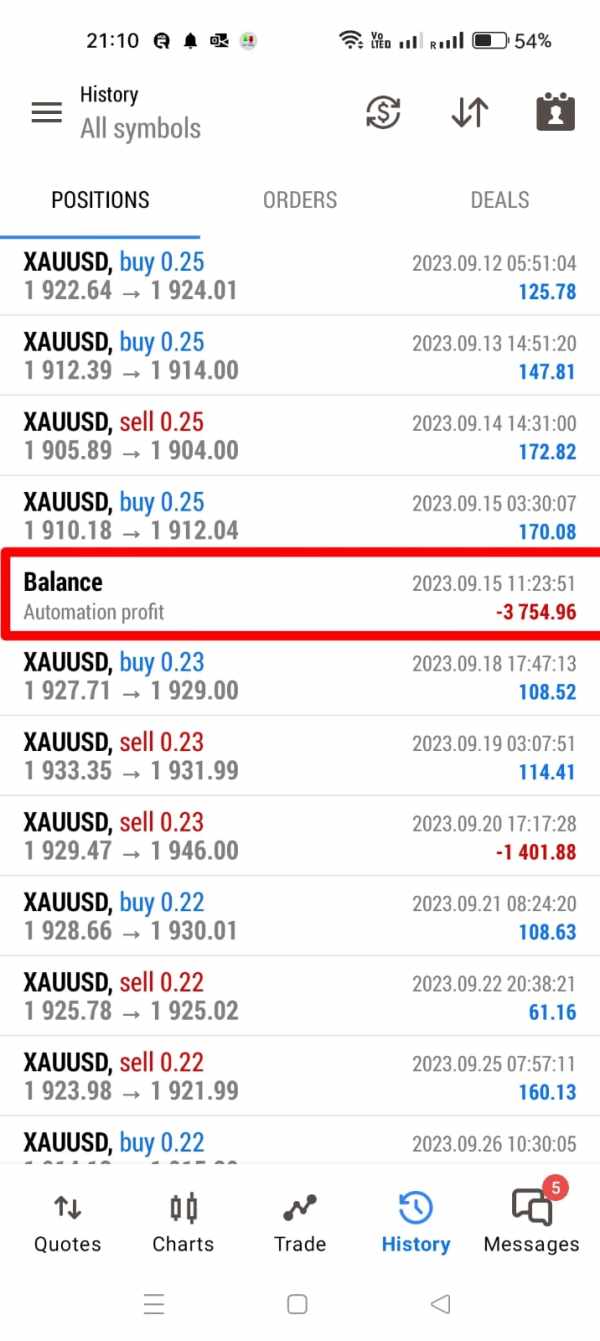600x1341 pixels.
Task: Go to the Quotes section
Action: (x=67, y=1222)
